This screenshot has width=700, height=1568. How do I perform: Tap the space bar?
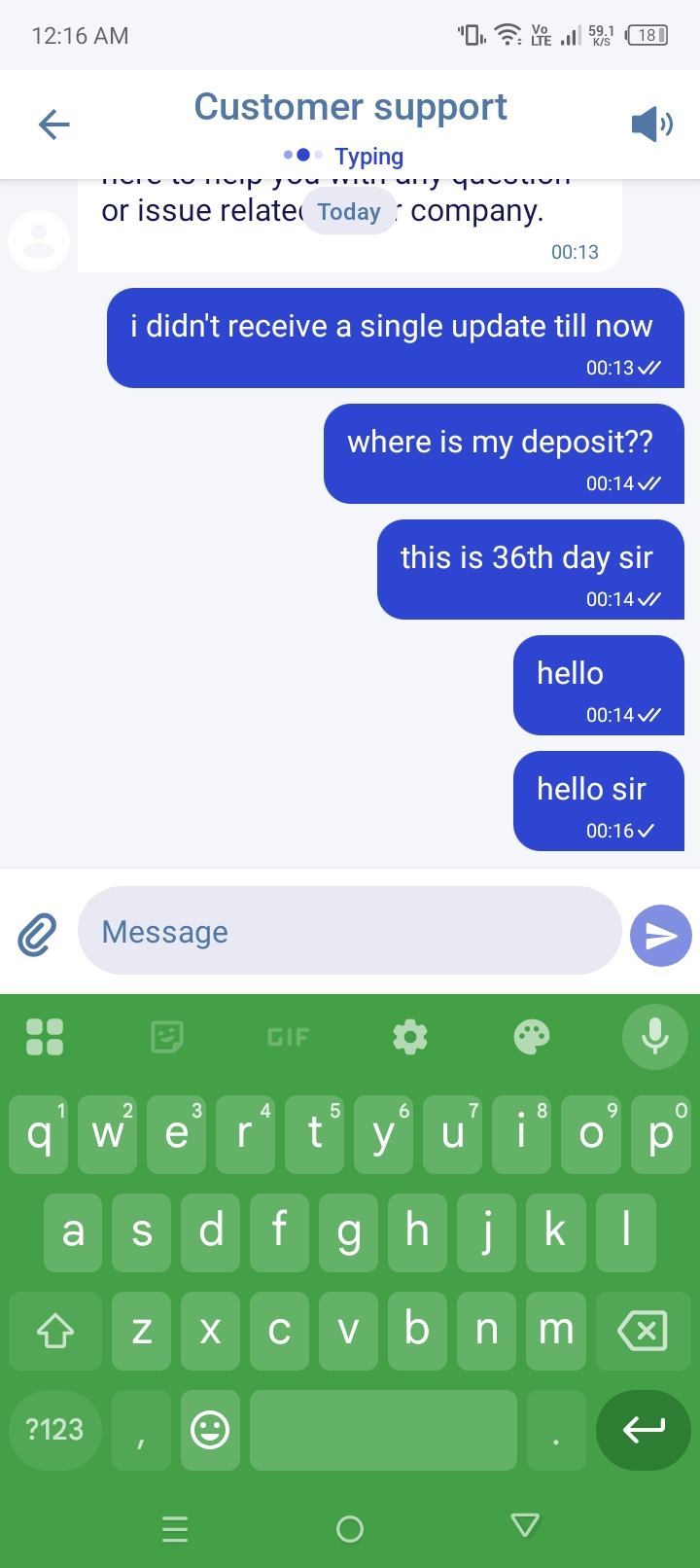[x=383, y=1429]
